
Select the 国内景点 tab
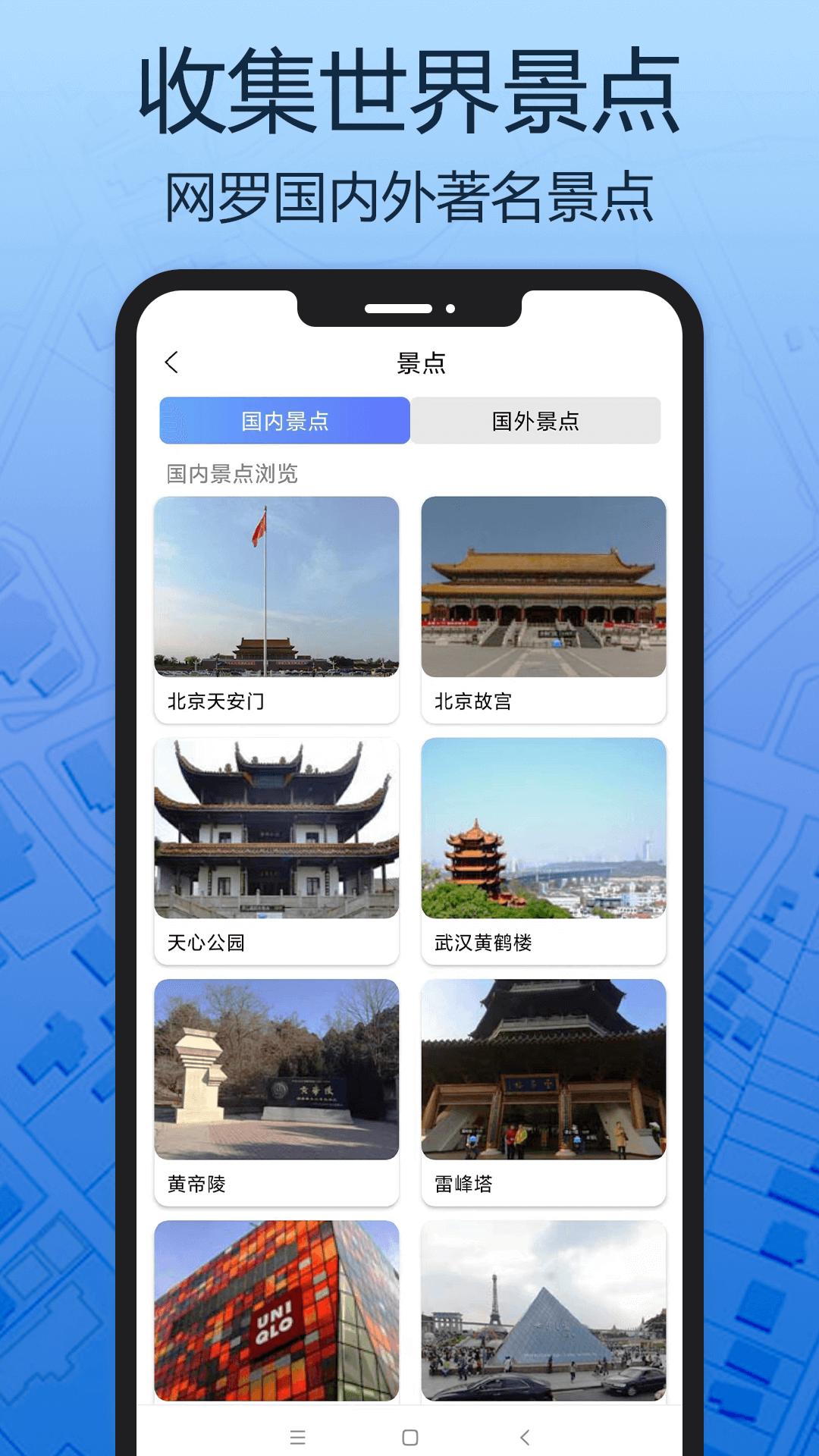[x=284, y=422]
